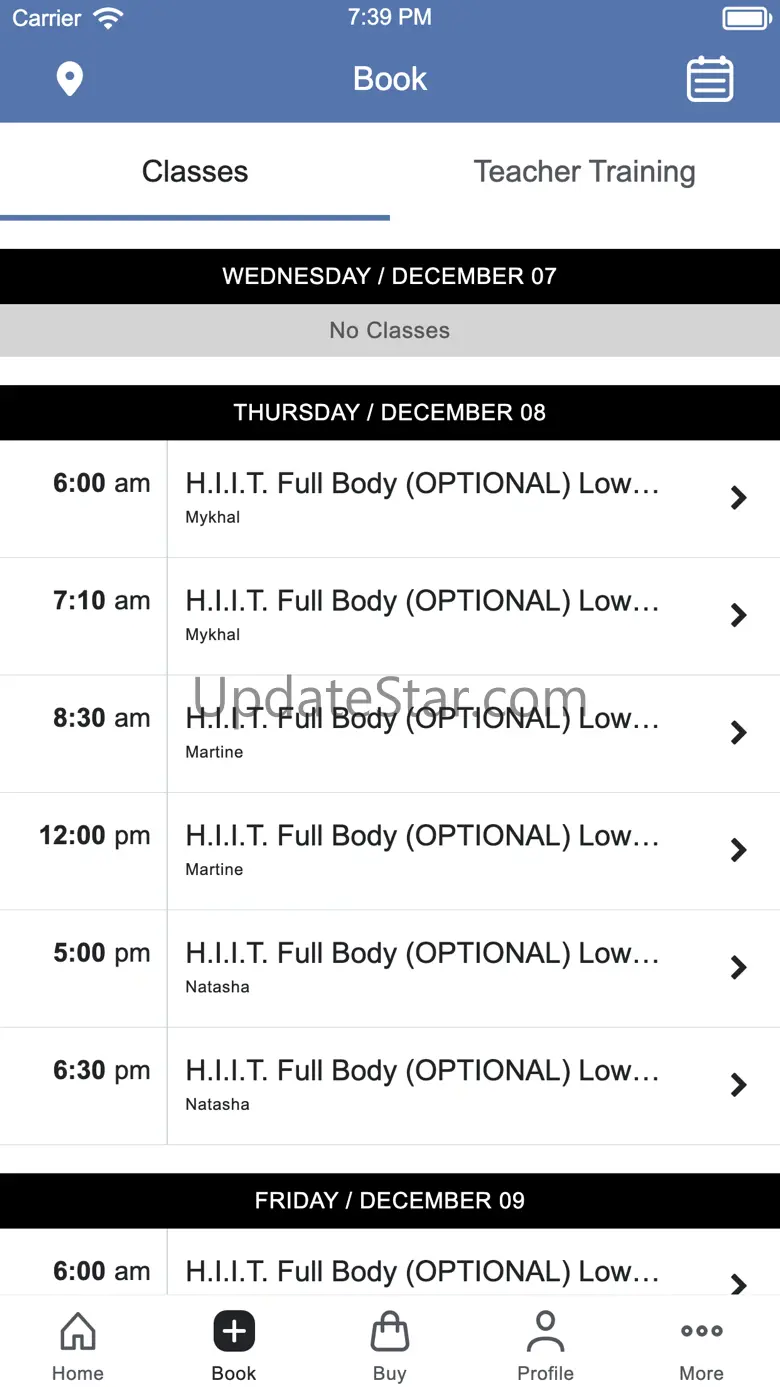Open Thursday 6:00 am class with Mykhal
Screen dimensions: 780x1387
pyautogui.click(x=422, y=498)
